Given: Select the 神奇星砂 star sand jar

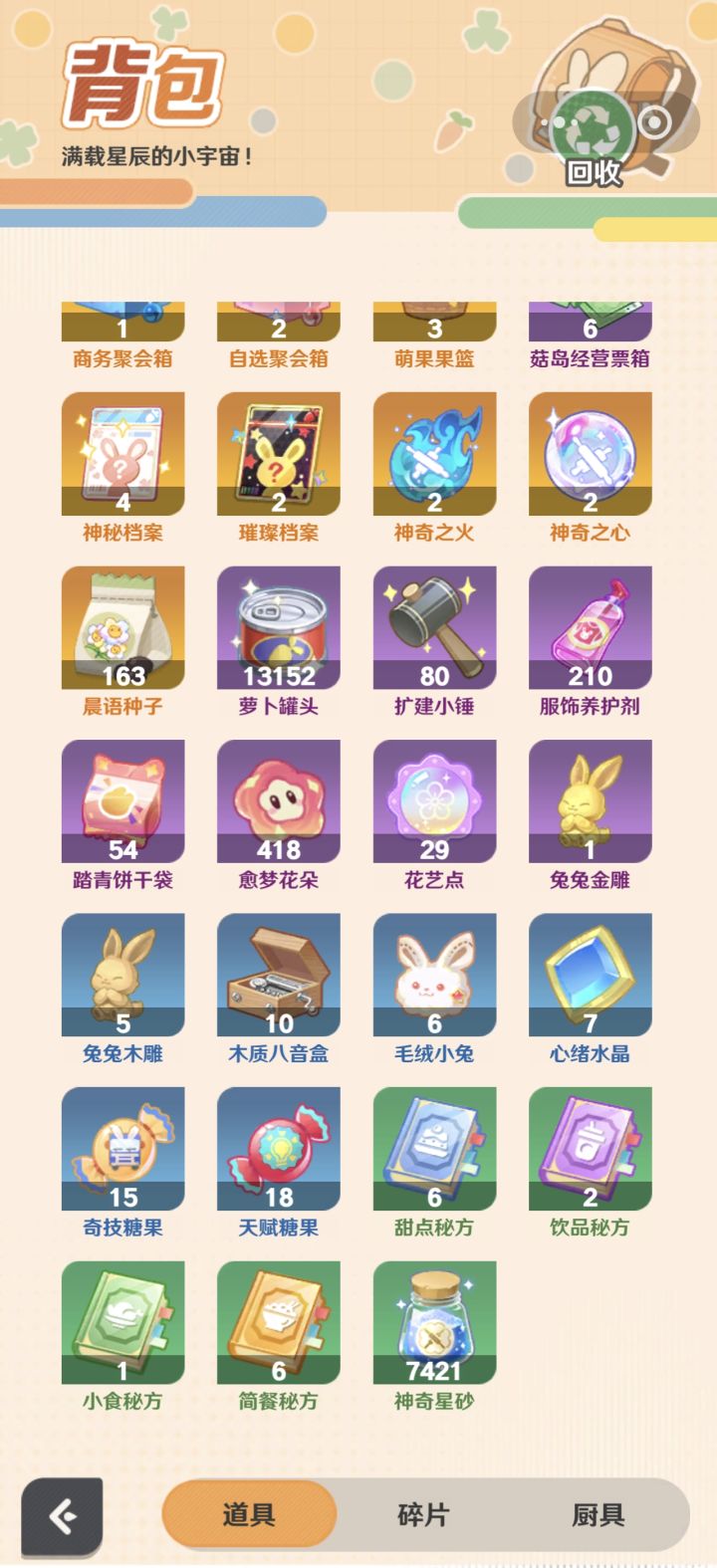Looking at the screenshot, I should (x=434, y=1322).
